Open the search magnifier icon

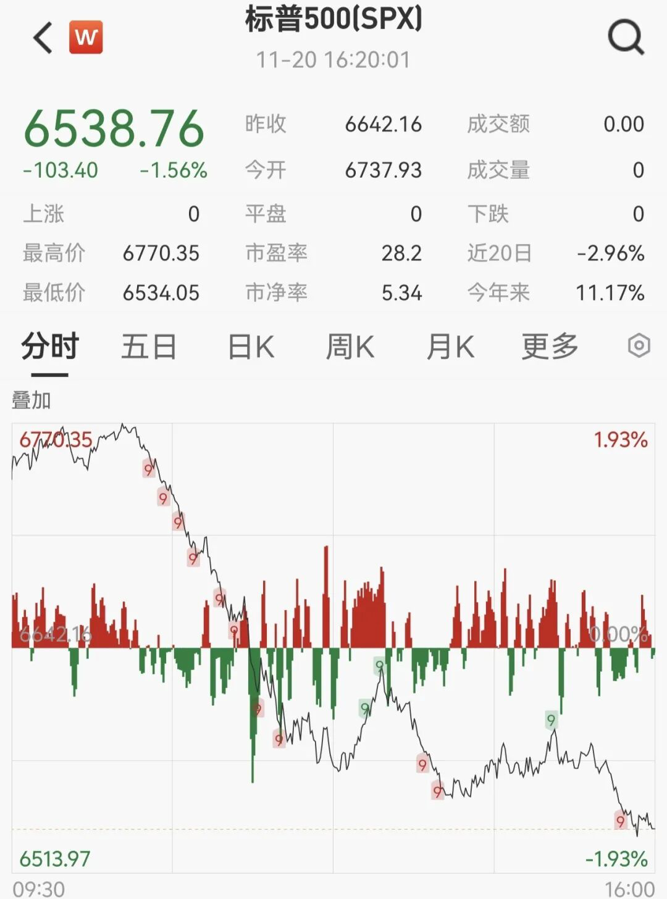[x=626, y=38]
